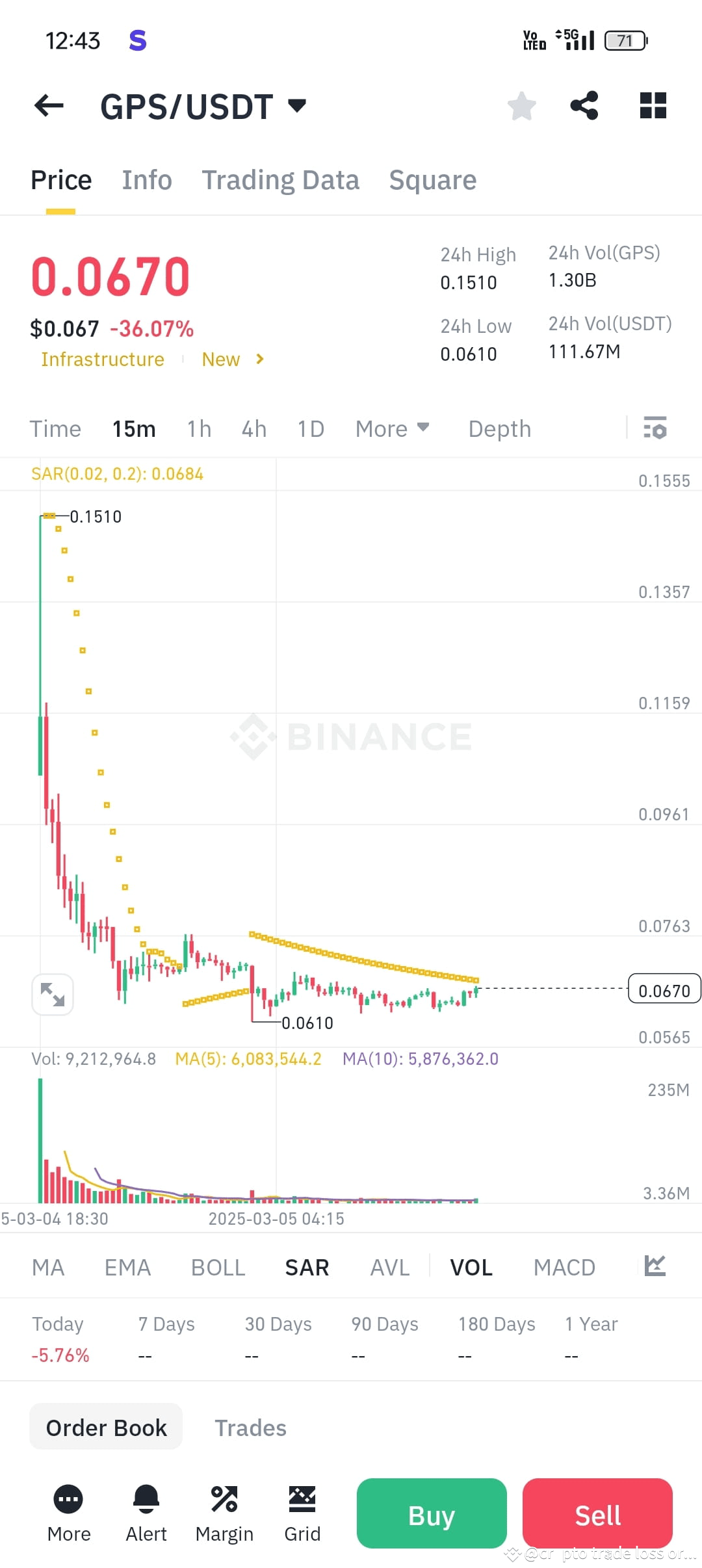
Task: Toggle the EMA indicator
Action: [127, 1266]
